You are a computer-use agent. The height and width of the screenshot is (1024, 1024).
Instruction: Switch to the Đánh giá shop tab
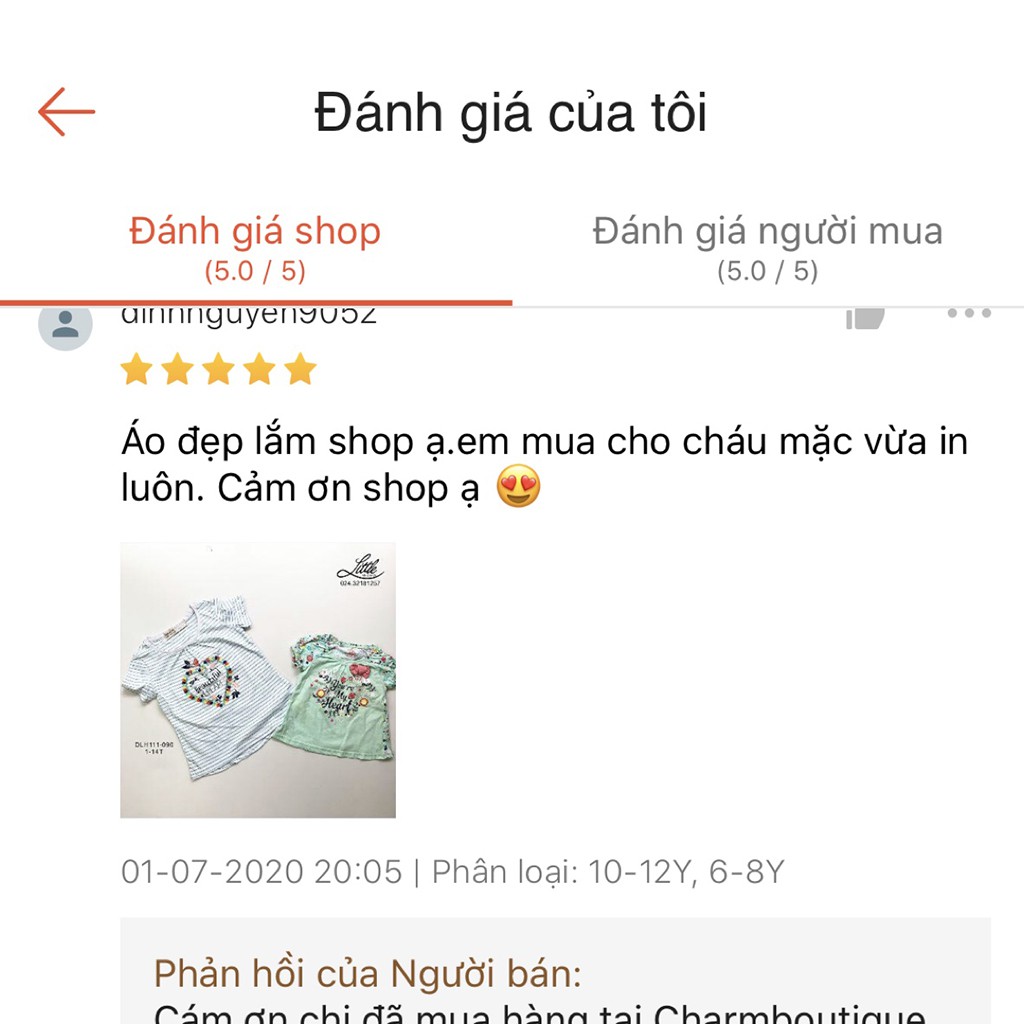pyautogui.click(x=255, y=248)
